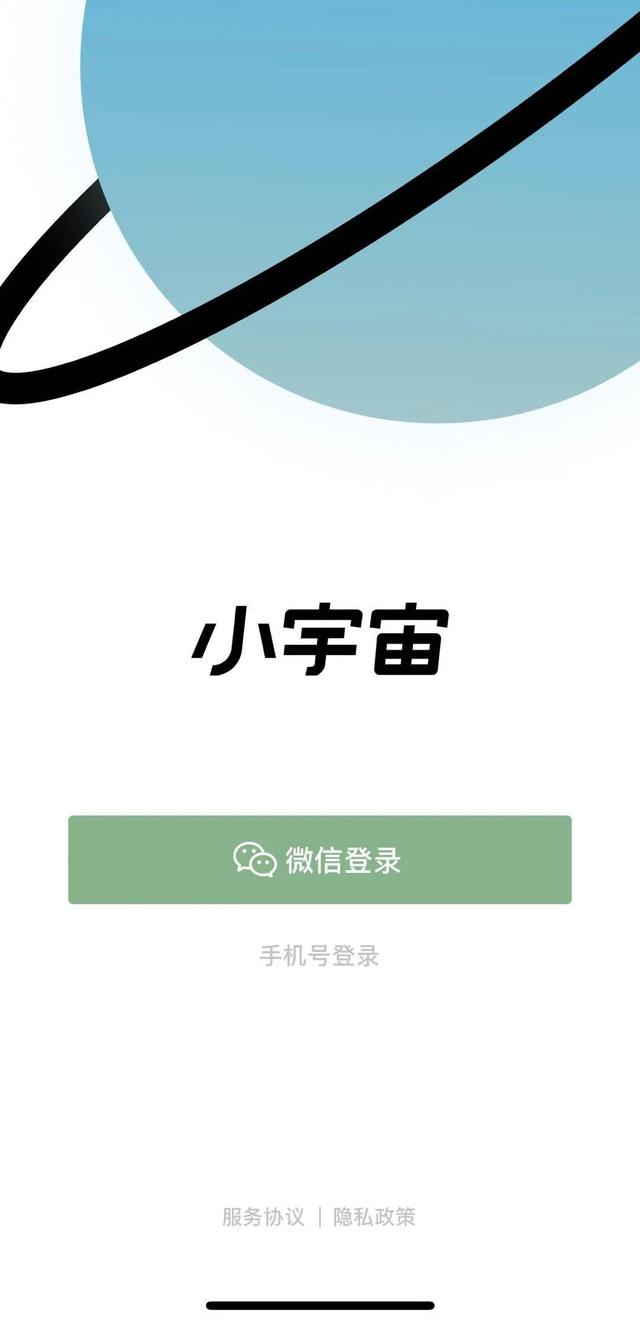Log in with the 微信登录 button
The width and height of the screenshot is (640, 1323).
click(320, 860)
